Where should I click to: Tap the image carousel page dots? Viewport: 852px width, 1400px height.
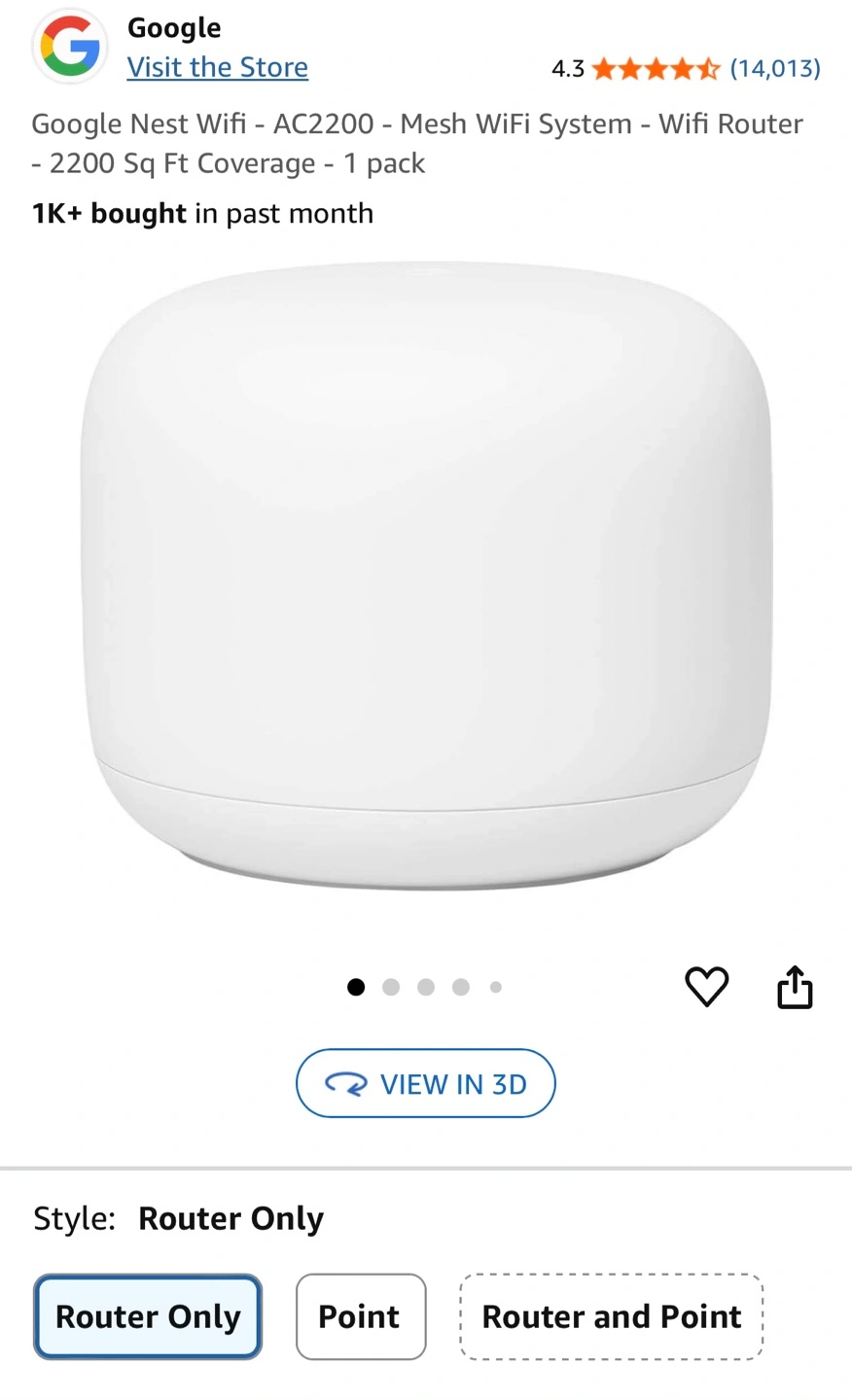click(425, 987)
